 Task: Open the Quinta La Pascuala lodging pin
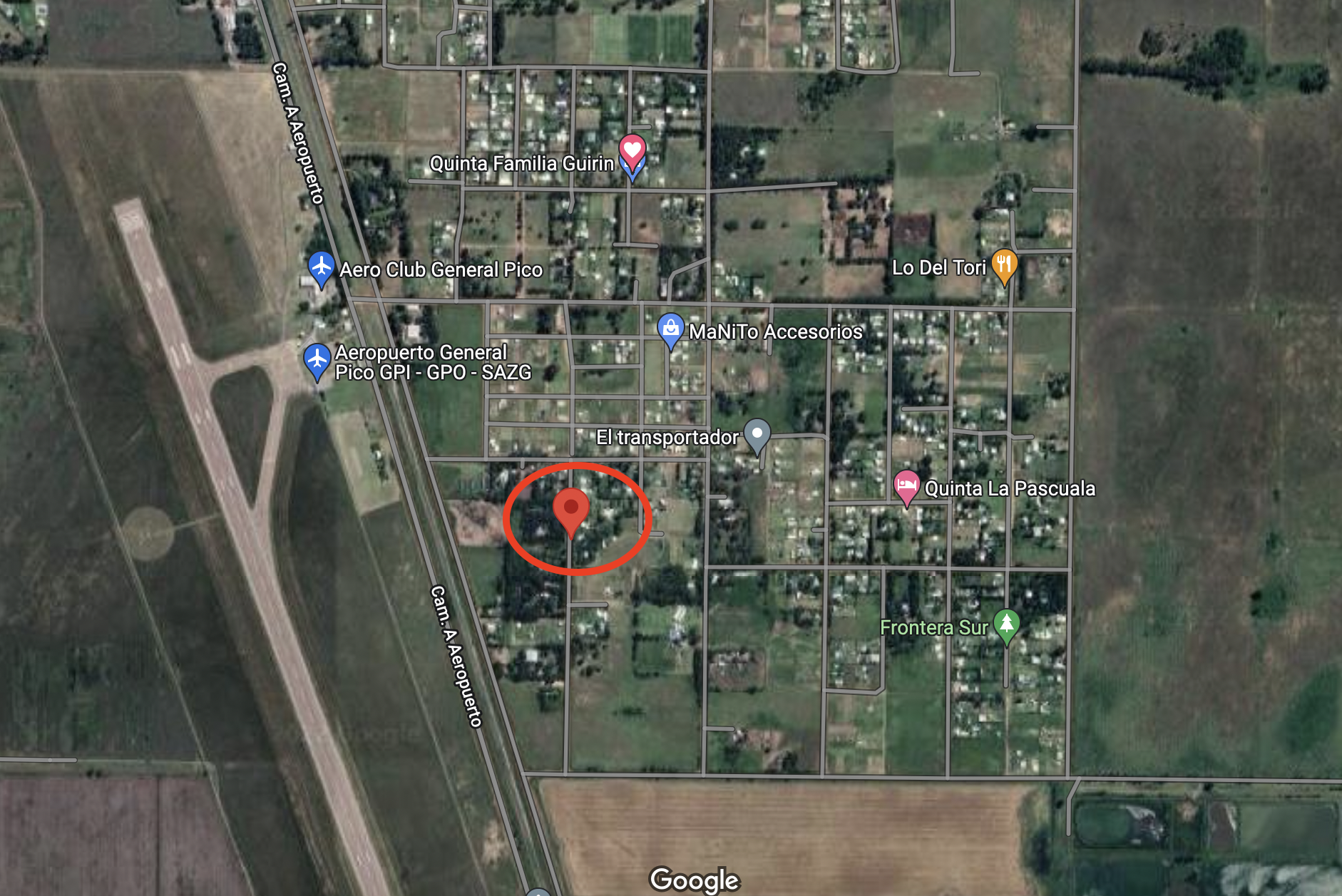click(906, 485)
